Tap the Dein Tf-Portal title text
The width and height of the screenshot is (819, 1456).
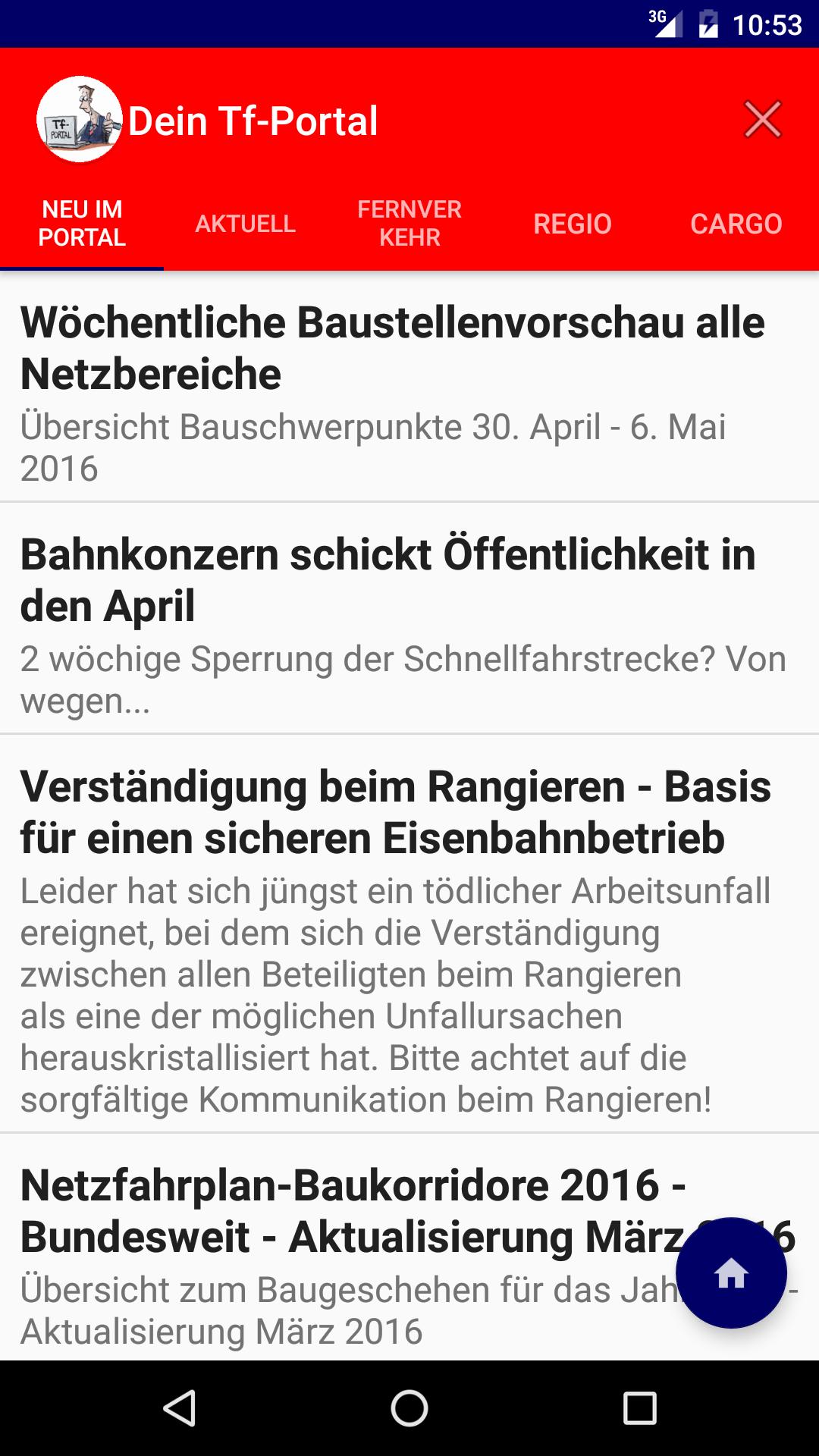253,120
